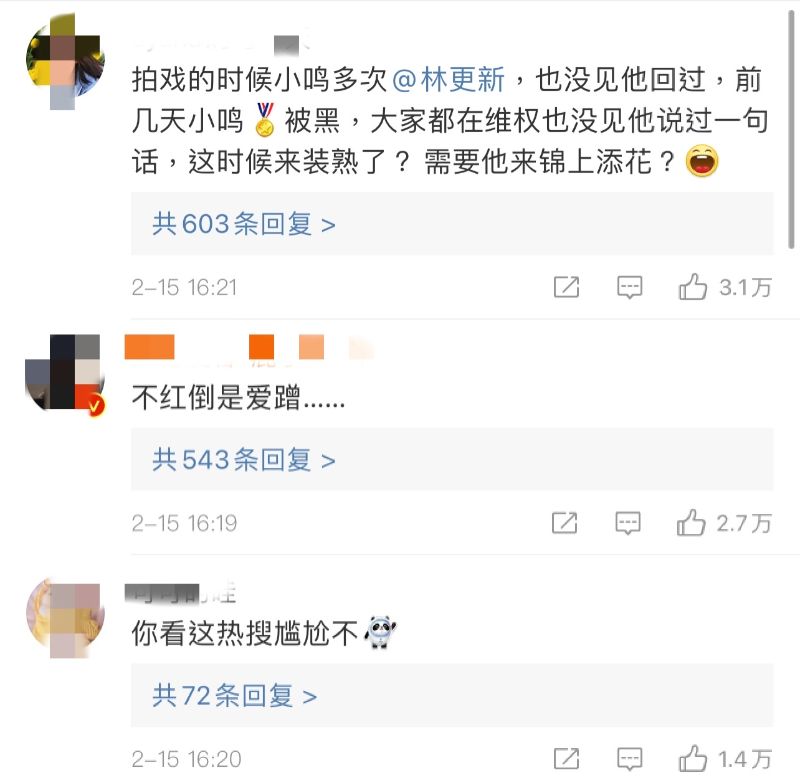Open avatar of the 不红倒是爱蹭 commenter

point(64,373)
